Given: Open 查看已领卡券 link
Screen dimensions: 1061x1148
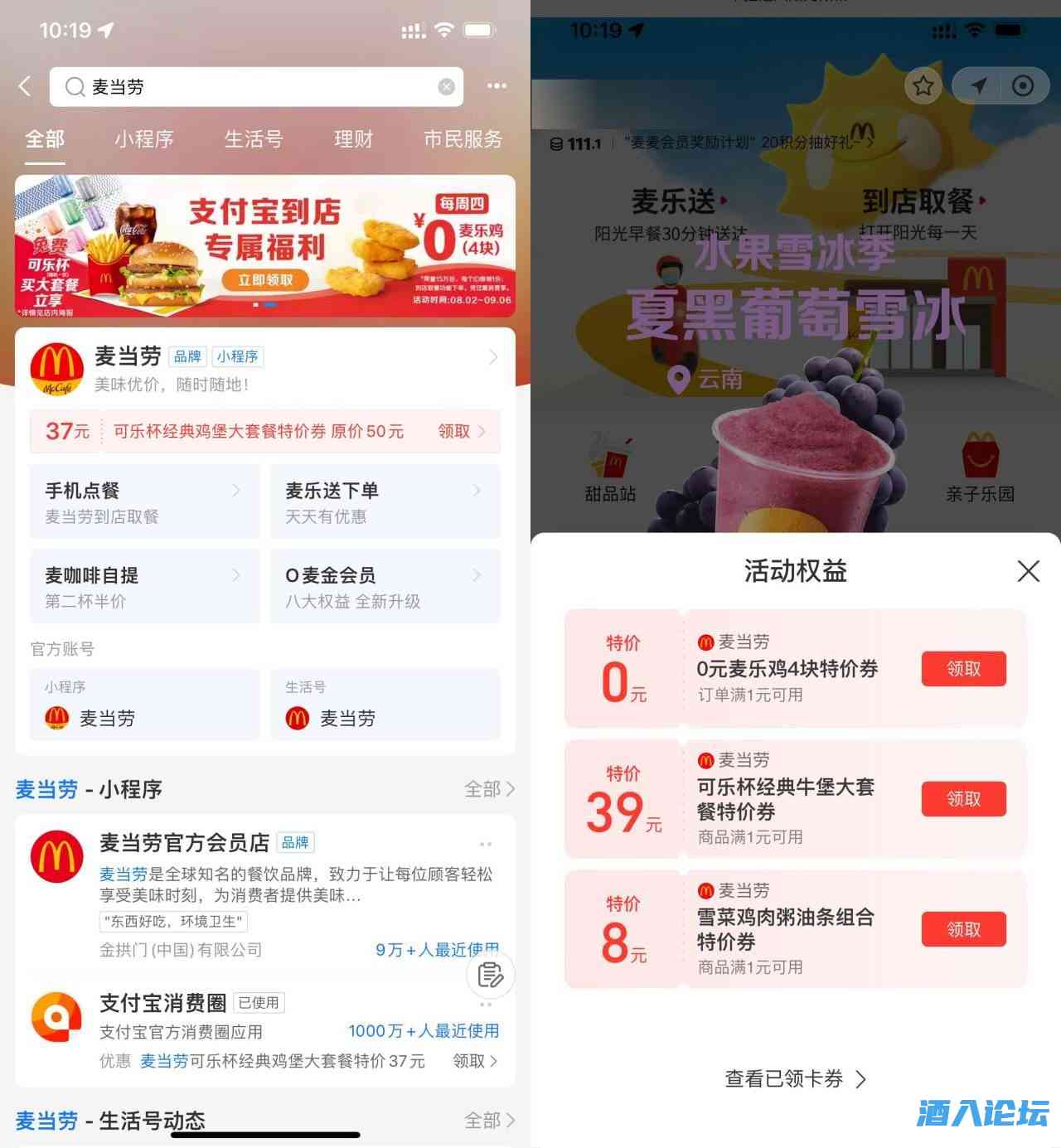Looking at the screenshot, I should pyautogui.click(x=794, y=1078).
